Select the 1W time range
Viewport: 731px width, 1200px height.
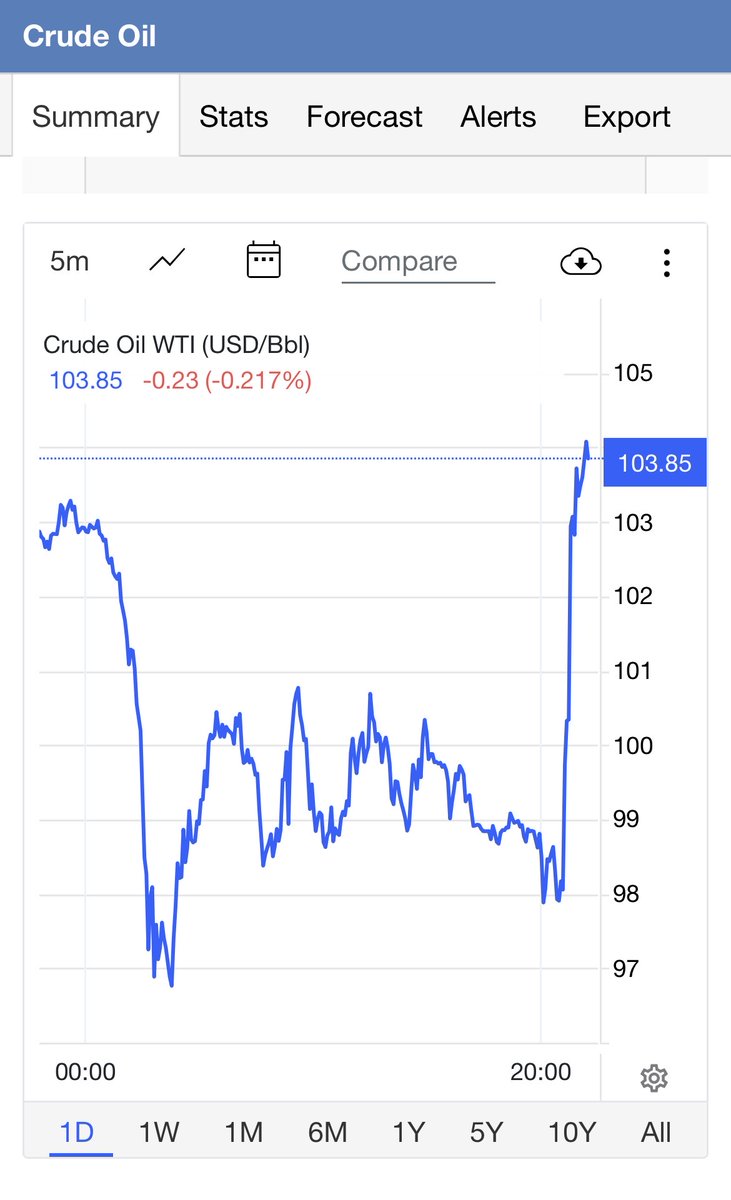click(x=159, y=1132)
